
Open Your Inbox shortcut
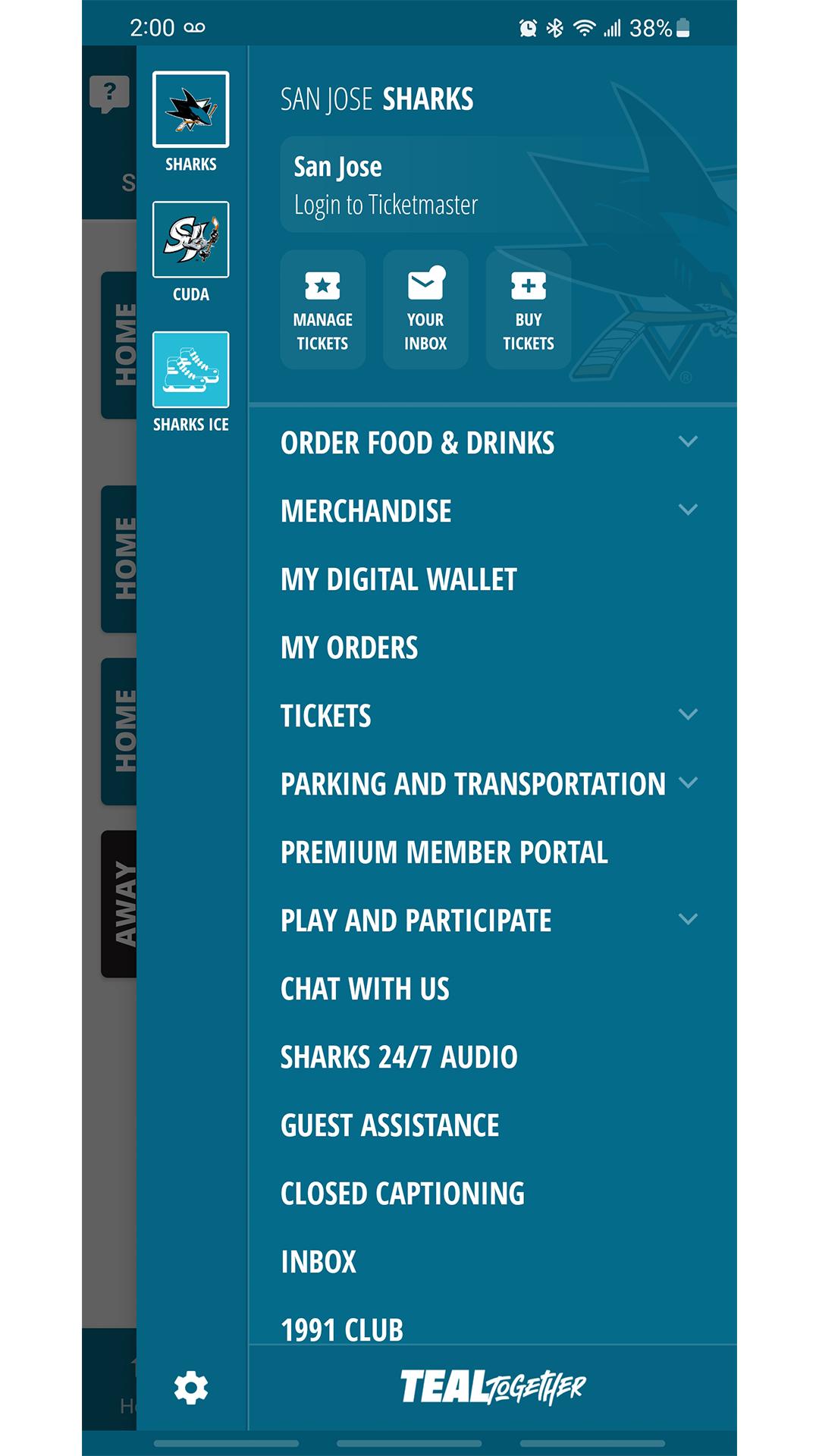click(425, 309)
